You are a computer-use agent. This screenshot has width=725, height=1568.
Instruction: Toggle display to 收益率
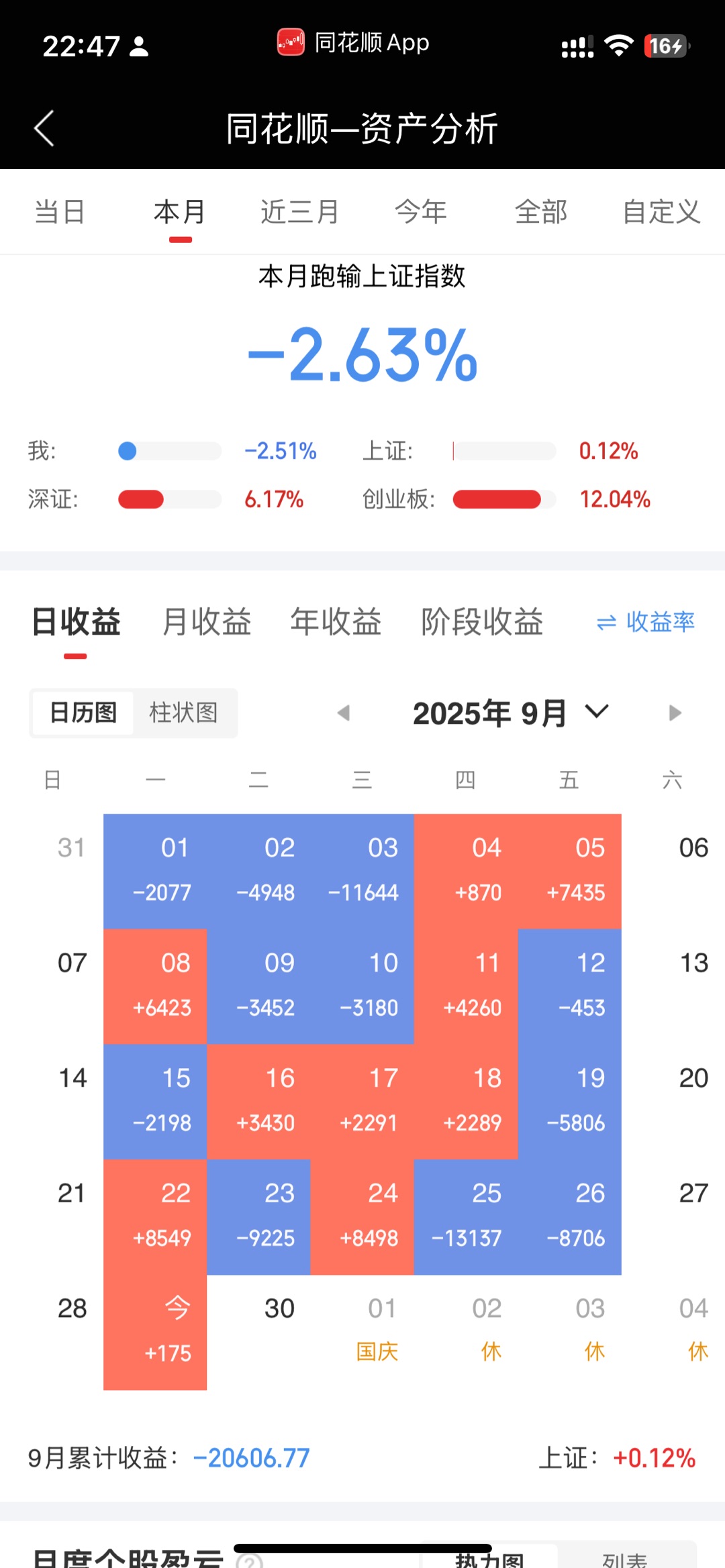point(646,622)
